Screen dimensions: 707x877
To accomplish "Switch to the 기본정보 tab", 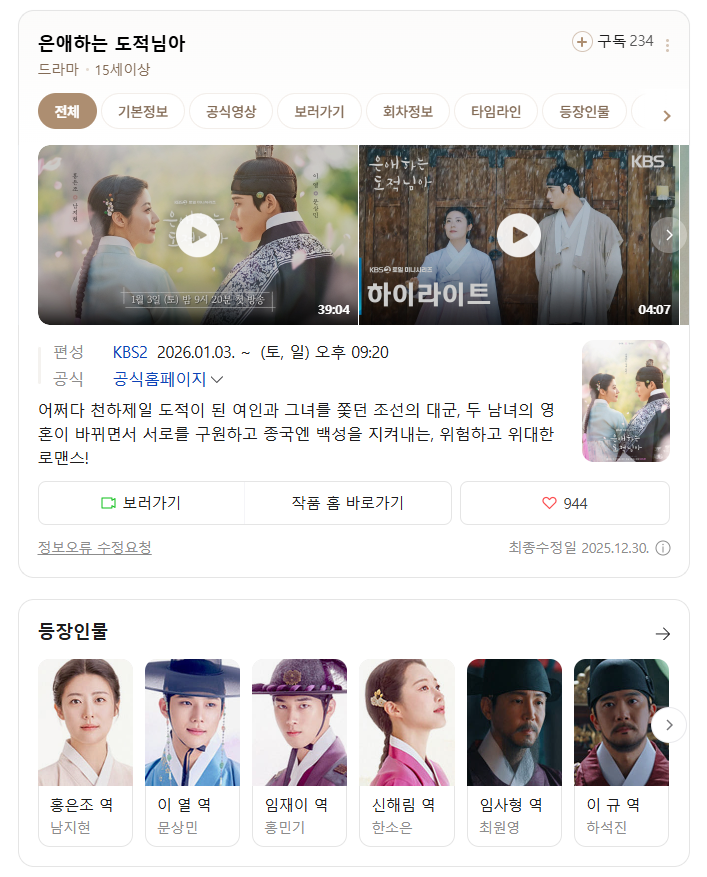I will pos(143,111).
